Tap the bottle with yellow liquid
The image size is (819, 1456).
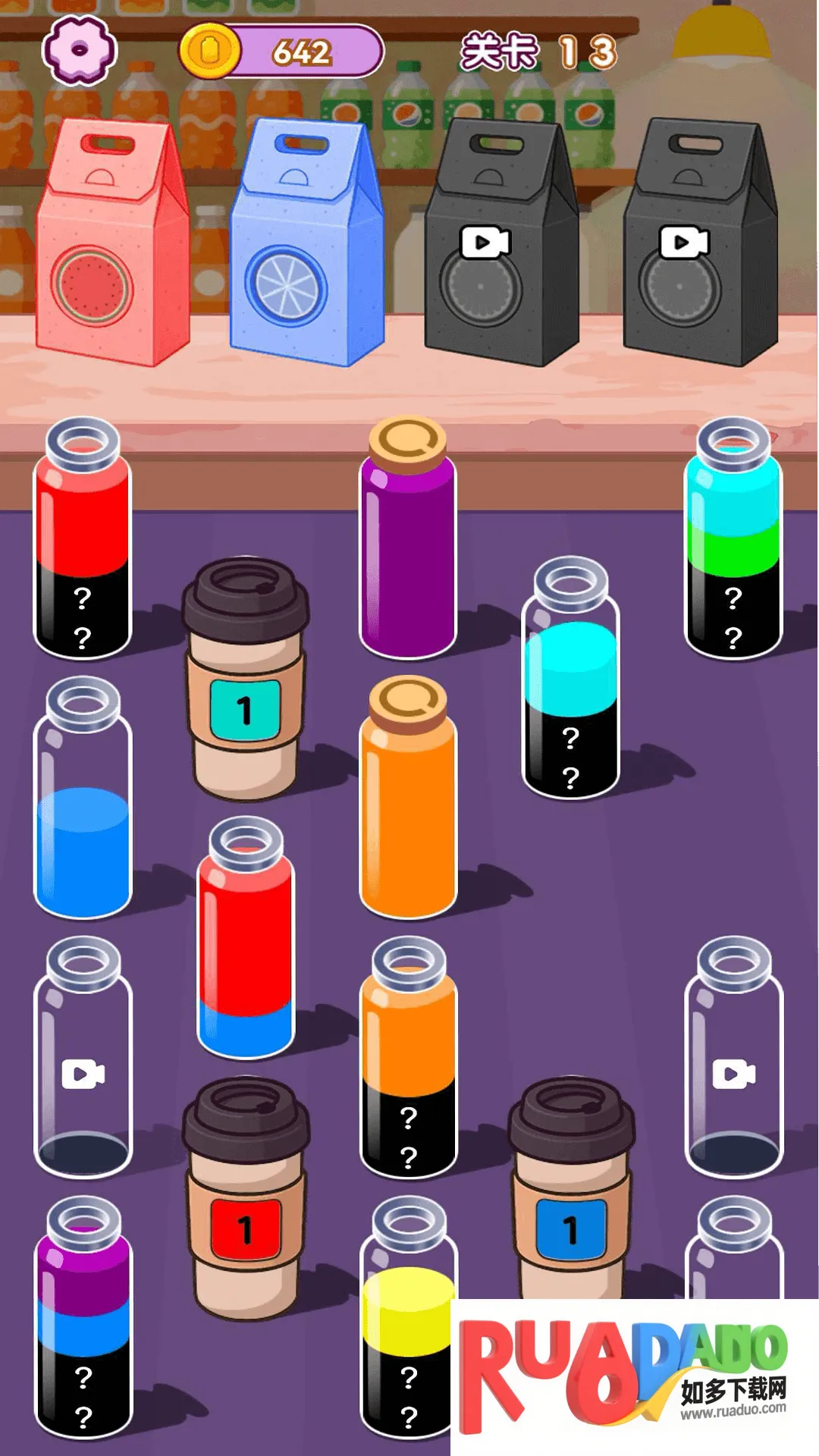[408, 1319]
